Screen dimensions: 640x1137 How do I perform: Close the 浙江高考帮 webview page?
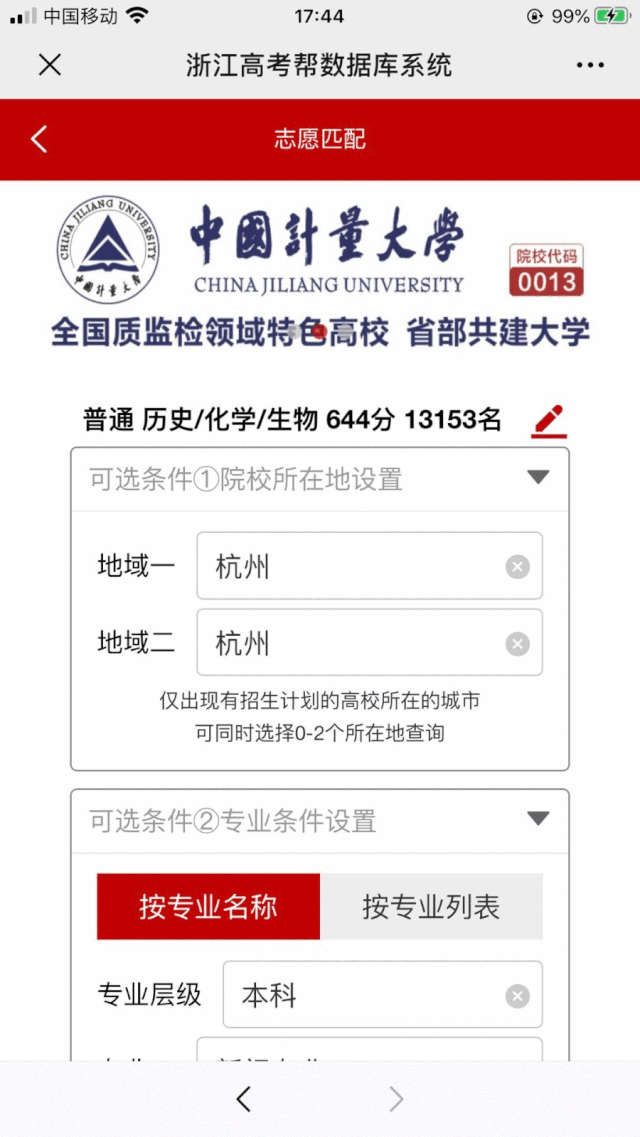coord(49,65)
